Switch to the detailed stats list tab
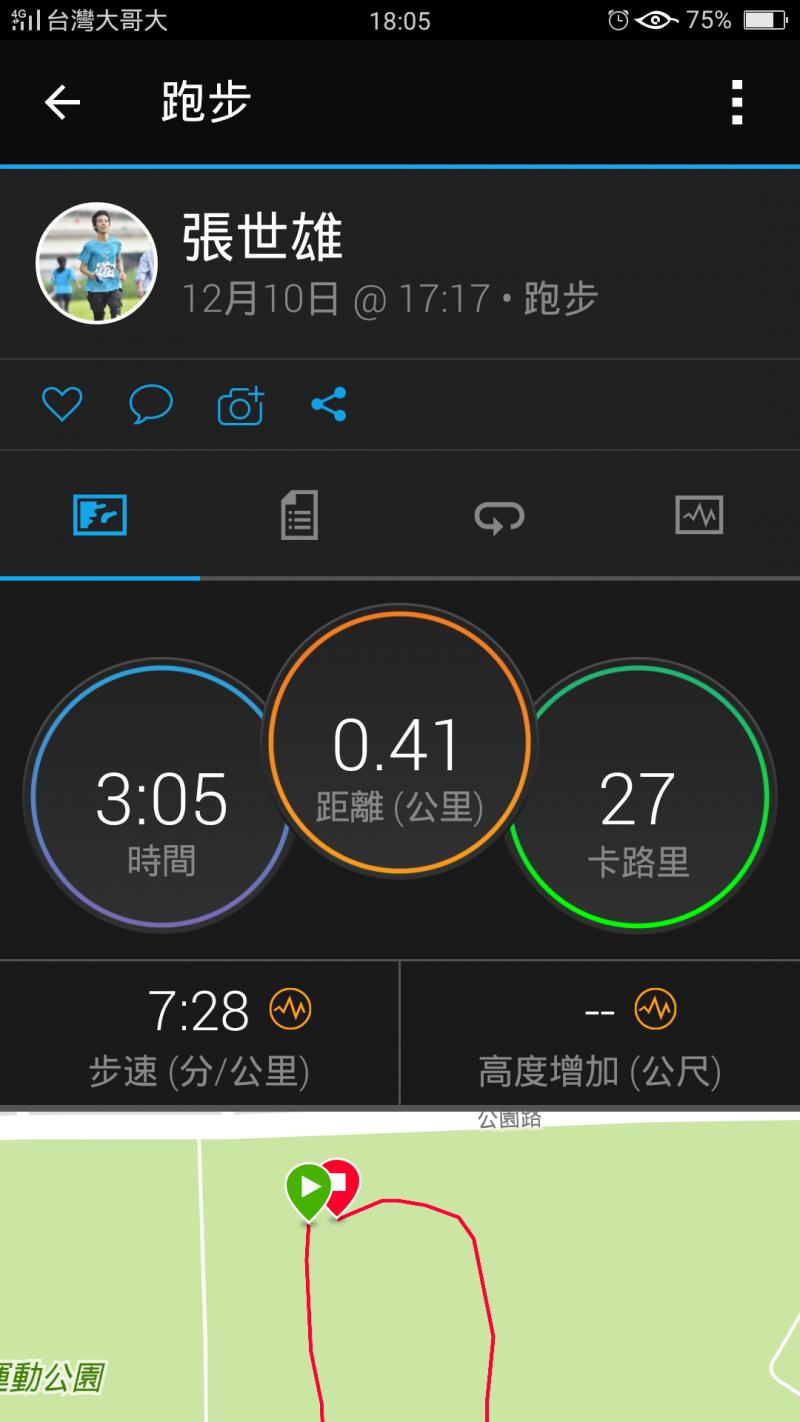 pyautogui.click(x=299, y=516)
